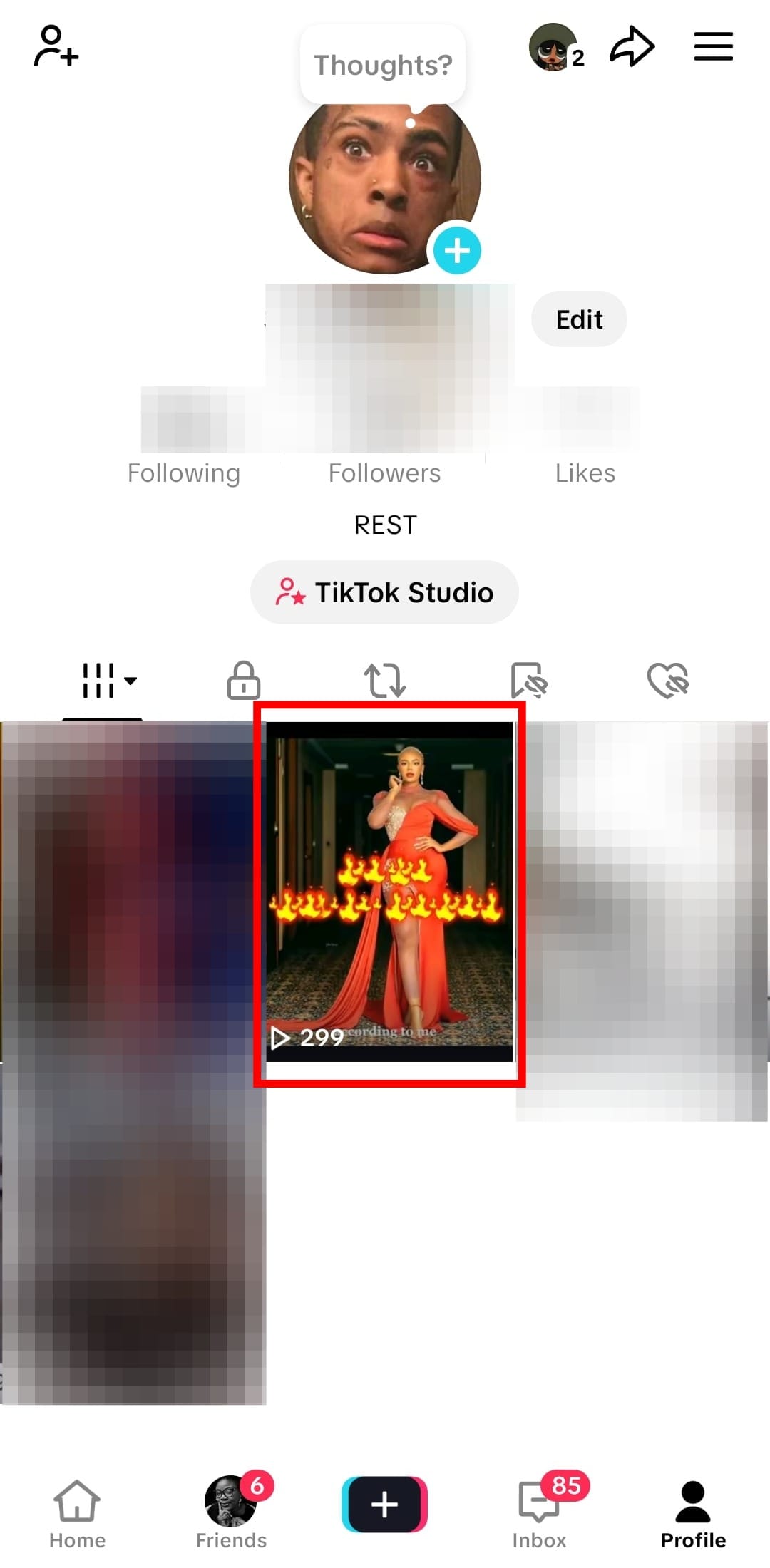Image resolution: width=770 pixels, height=1568 pixels.
Task: Tap the Thoughts? note bubble
Action: click(383, 66)
